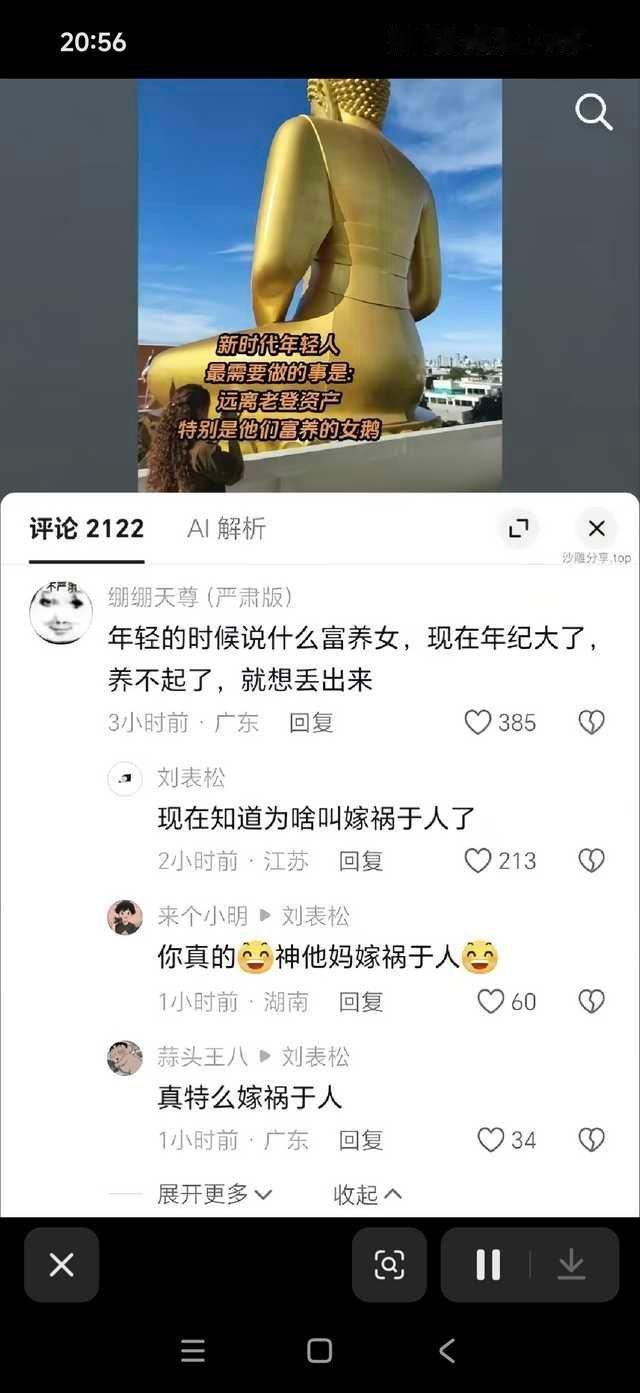The height and width of the screenshot is (1393, 640).
Task: Reply to 蒜头王八's comment
Action: [x=361, y=1139]
